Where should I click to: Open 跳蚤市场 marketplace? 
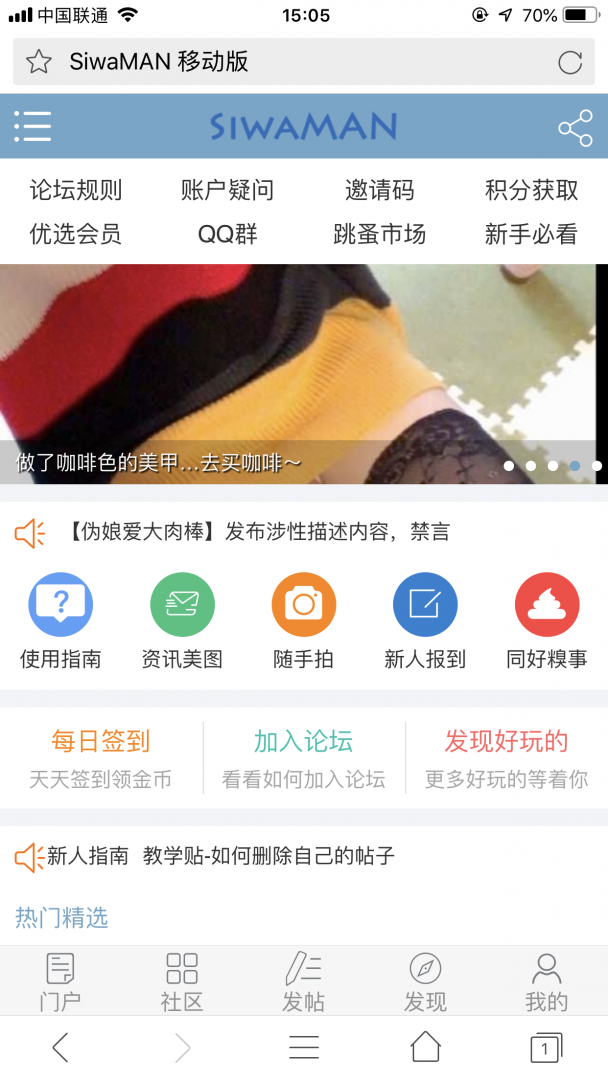379,234
